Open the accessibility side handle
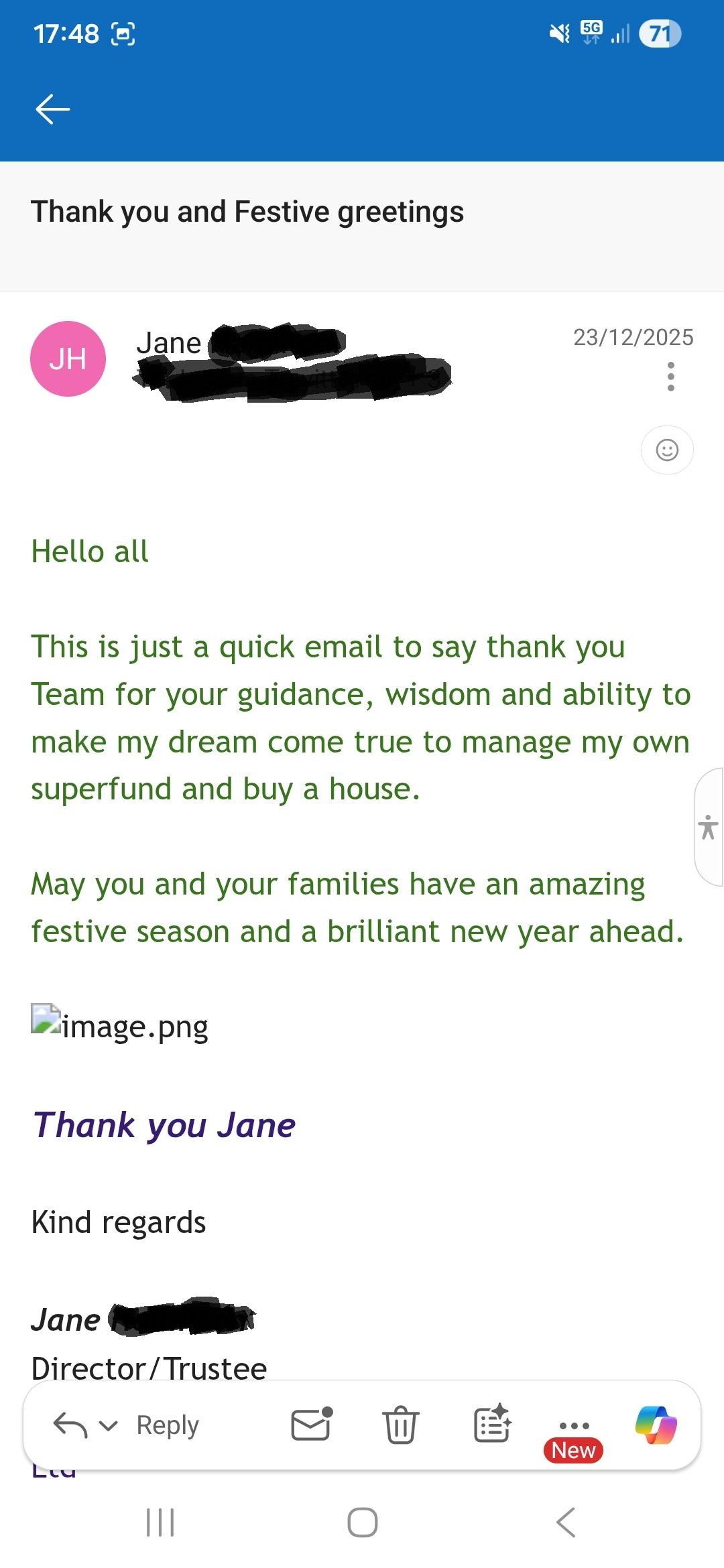The image size is (724, 1568). [709, 827]
